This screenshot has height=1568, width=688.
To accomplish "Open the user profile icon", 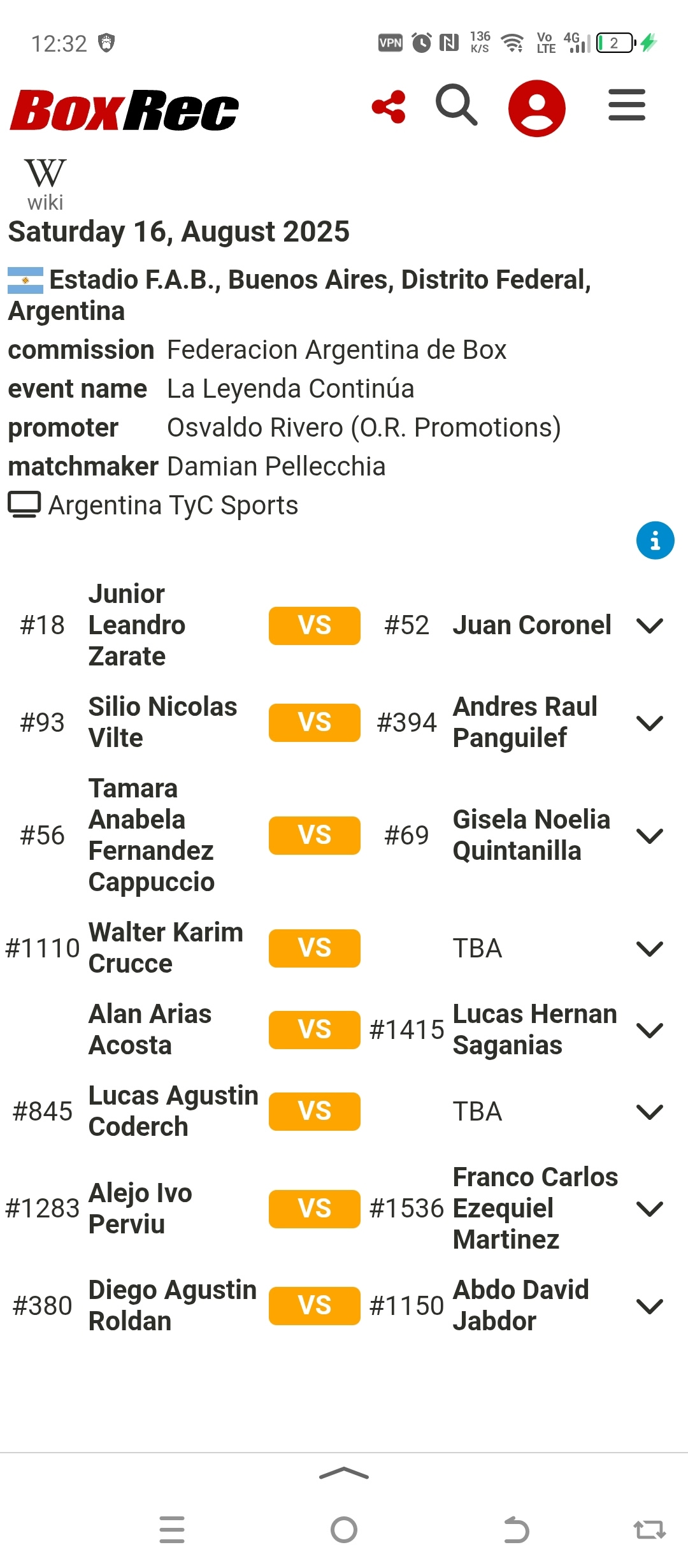I will pos(537,108).
